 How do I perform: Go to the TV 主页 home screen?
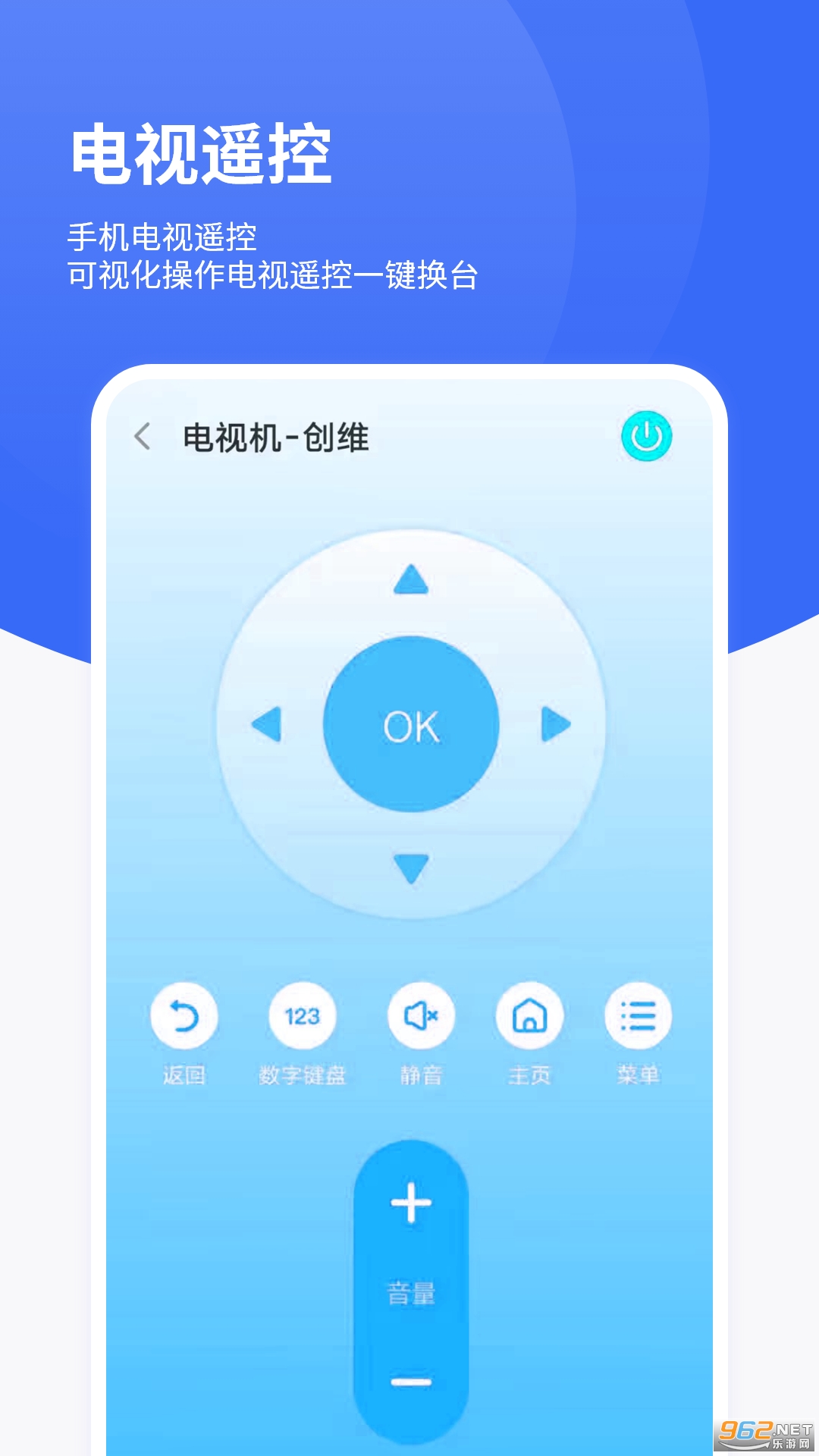tap(532, 1016)
